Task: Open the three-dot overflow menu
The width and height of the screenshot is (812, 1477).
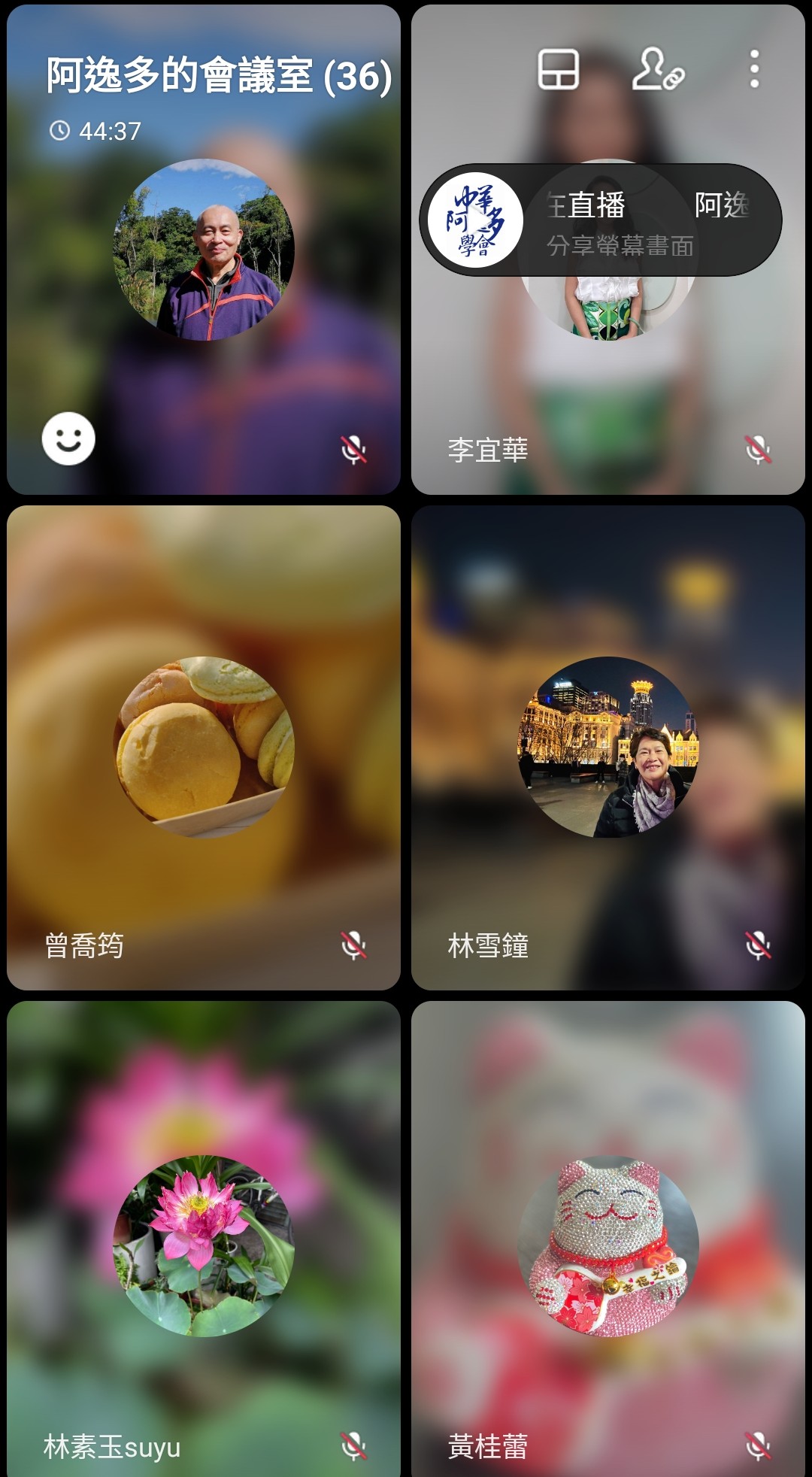Action: 754,70
